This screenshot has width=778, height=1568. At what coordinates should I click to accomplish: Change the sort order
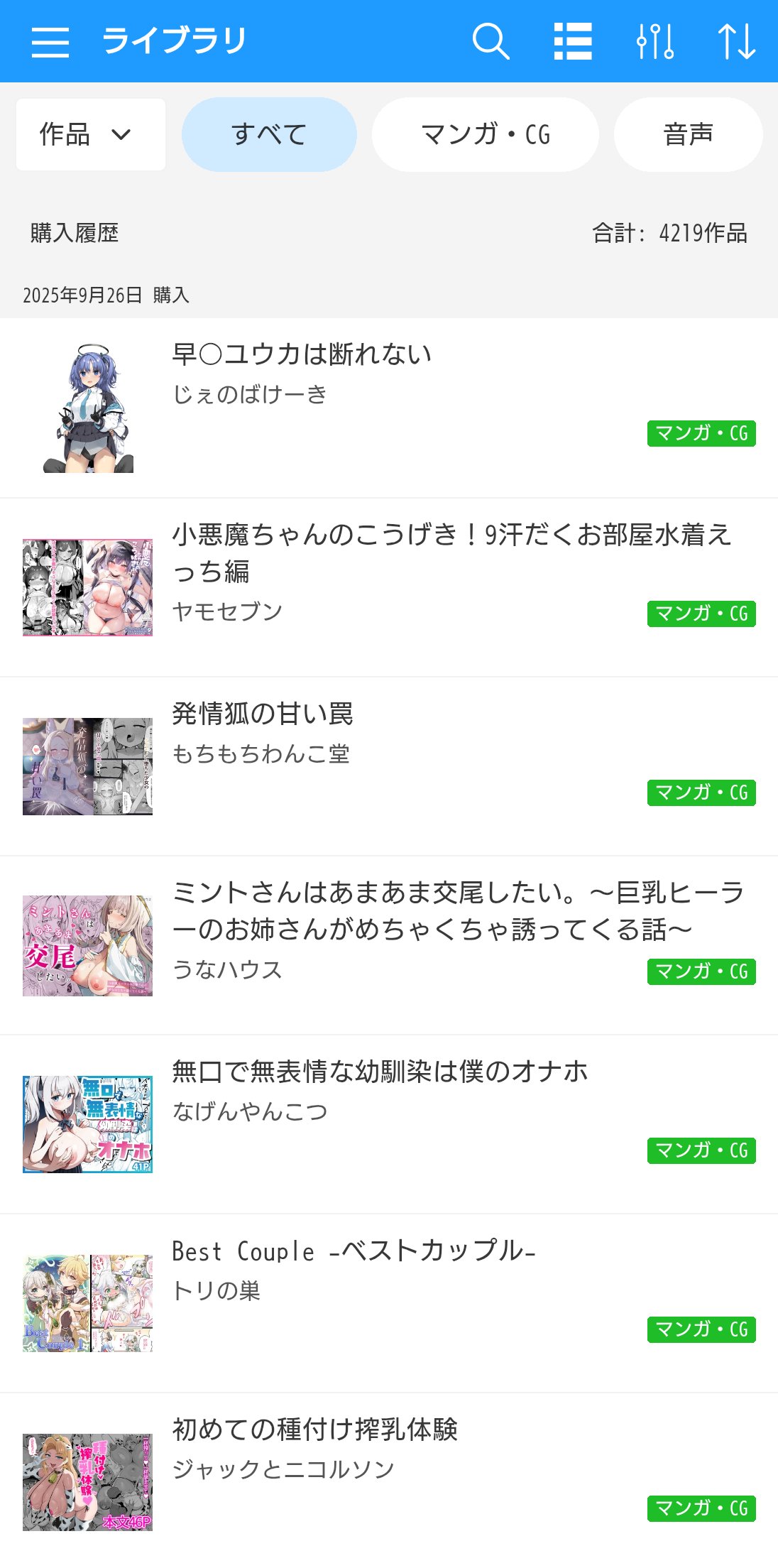point(736,42)
